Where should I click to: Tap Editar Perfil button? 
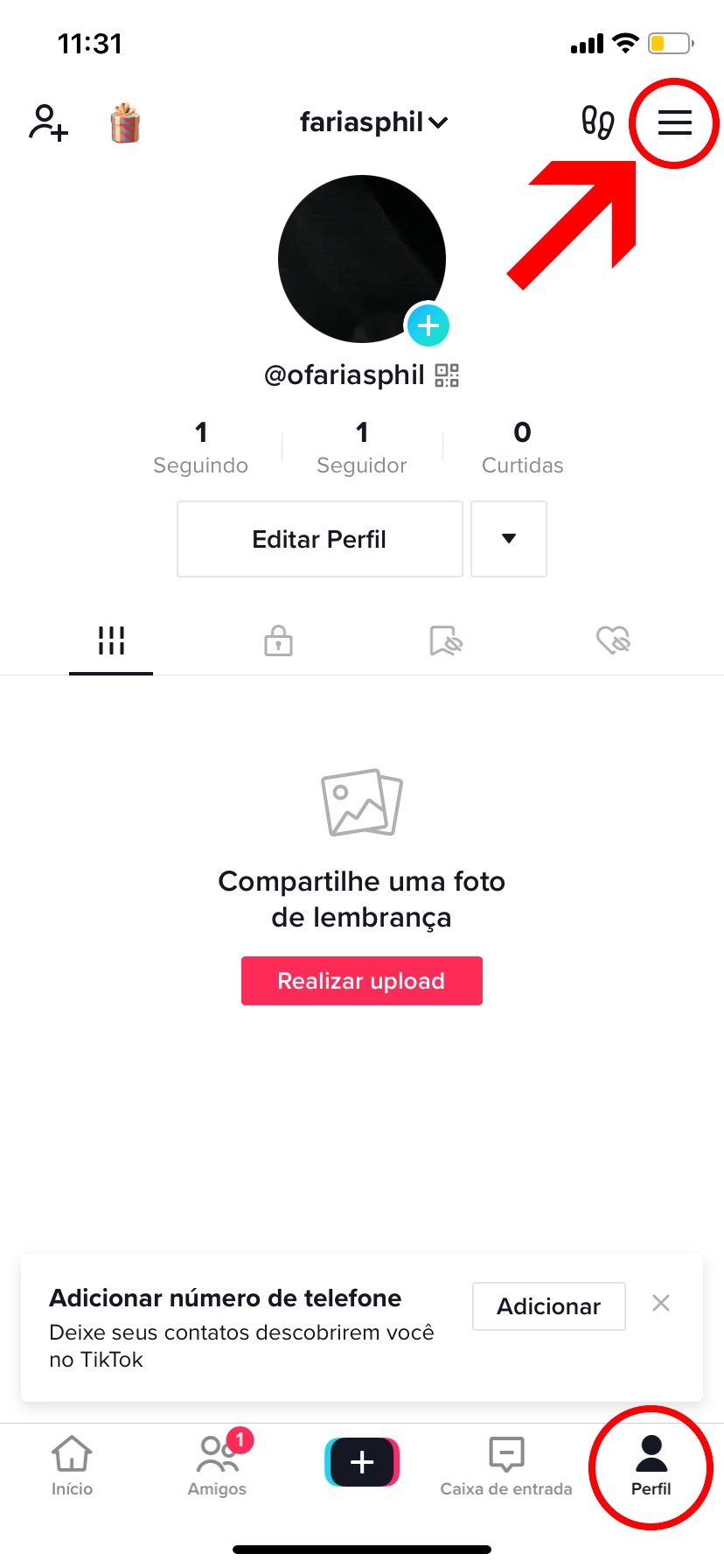(x=319, y=539)
